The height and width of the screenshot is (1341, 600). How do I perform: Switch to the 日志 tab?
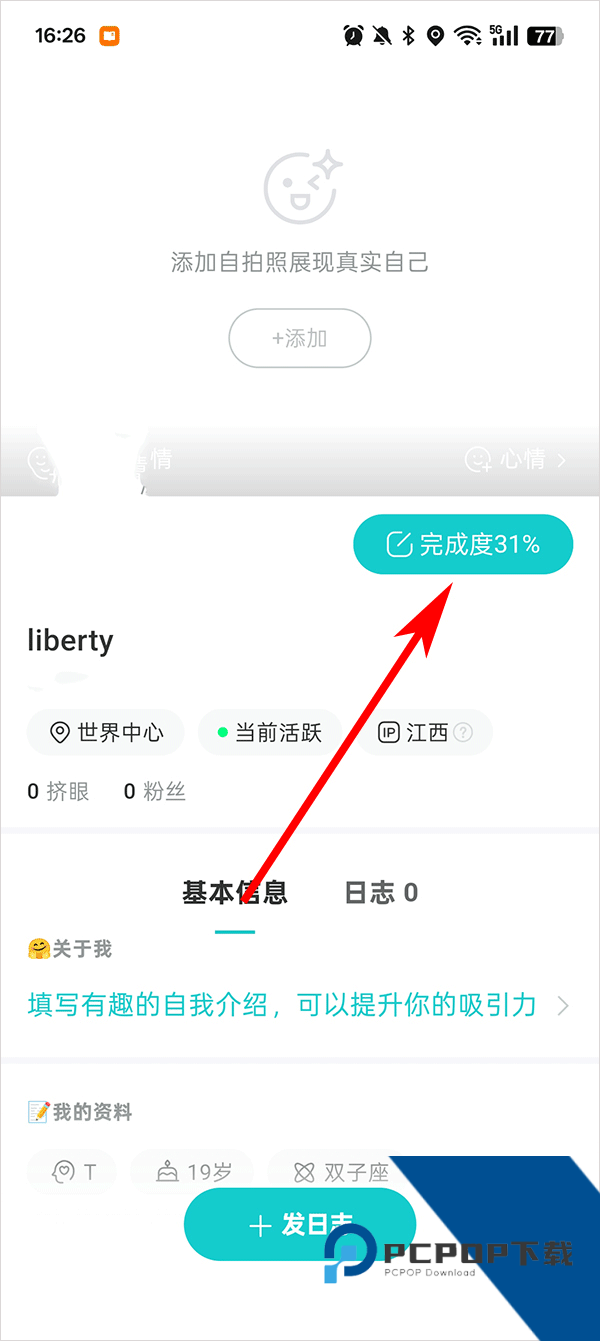380,893
